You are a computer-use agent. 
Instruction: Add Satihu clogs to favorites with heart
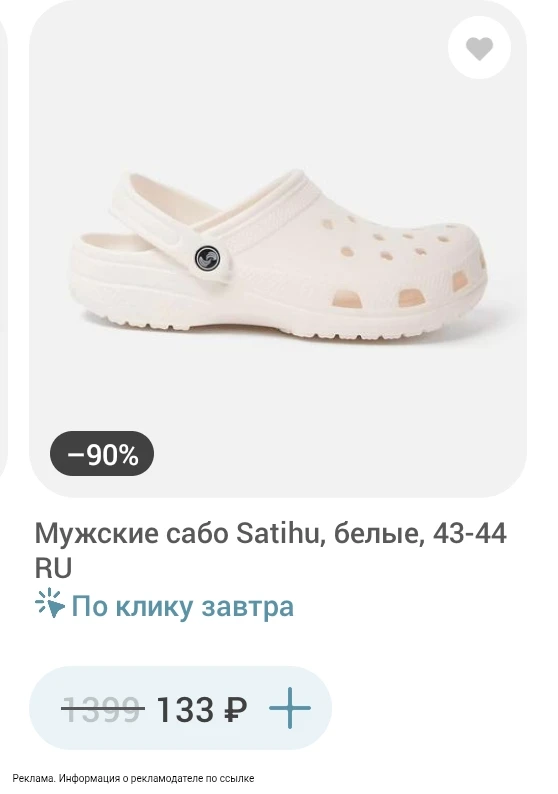click(x=479, y=49)
